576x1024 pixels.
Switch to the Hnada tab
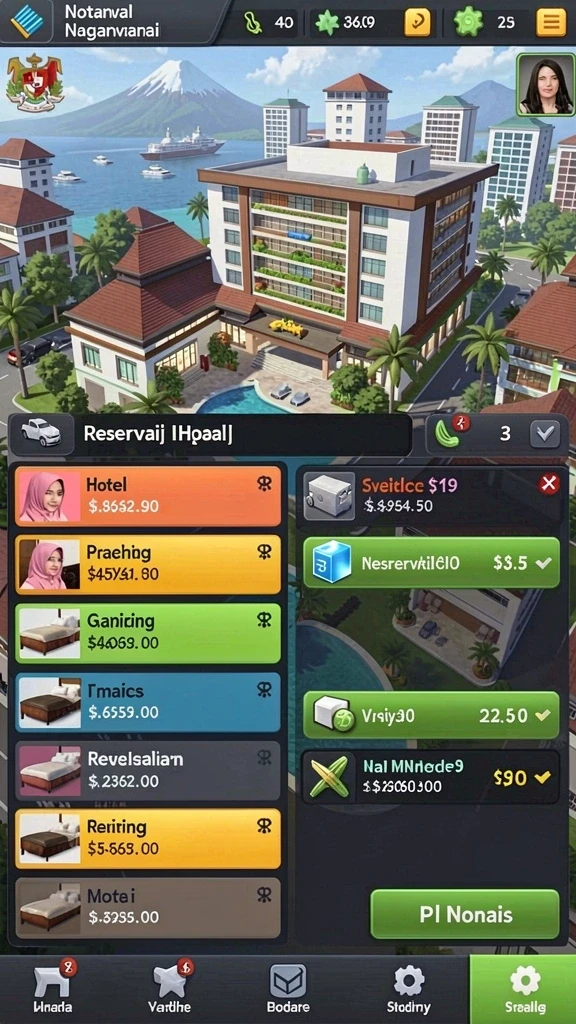coord(53,987)
